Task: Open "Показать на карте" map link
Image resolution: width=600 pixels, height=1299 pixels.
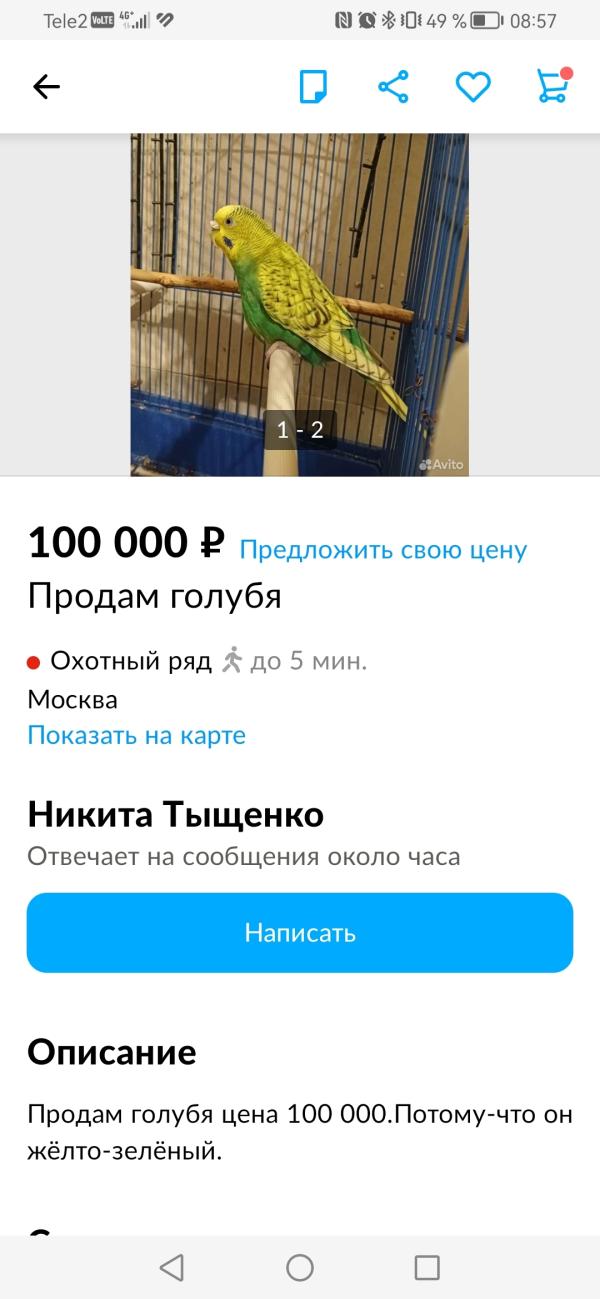Action: 136,736
